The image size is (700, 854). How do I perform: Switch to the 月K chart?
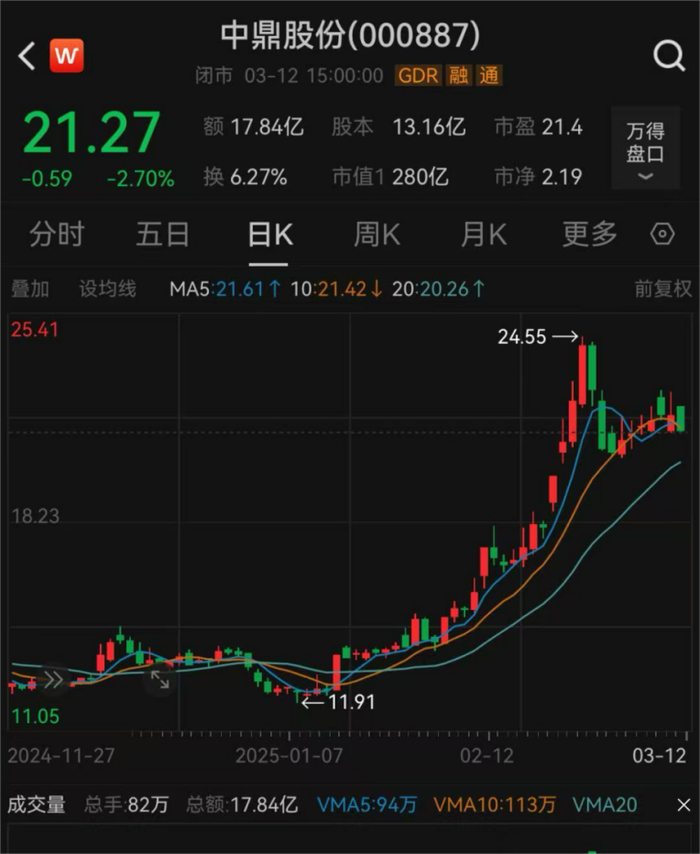coord(483,235)
